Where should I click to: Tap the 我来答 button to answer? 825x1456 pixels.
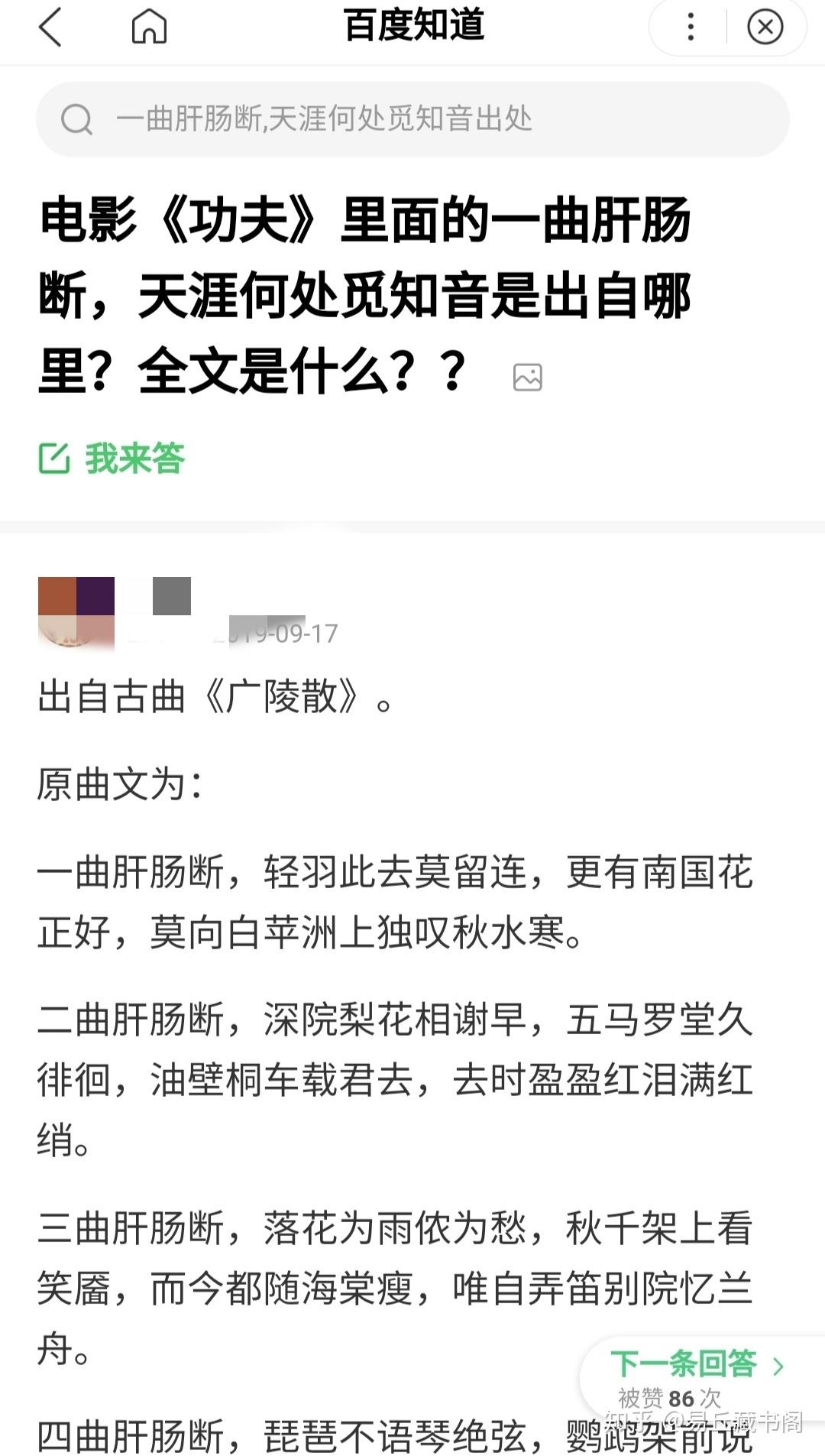(134, 457)
